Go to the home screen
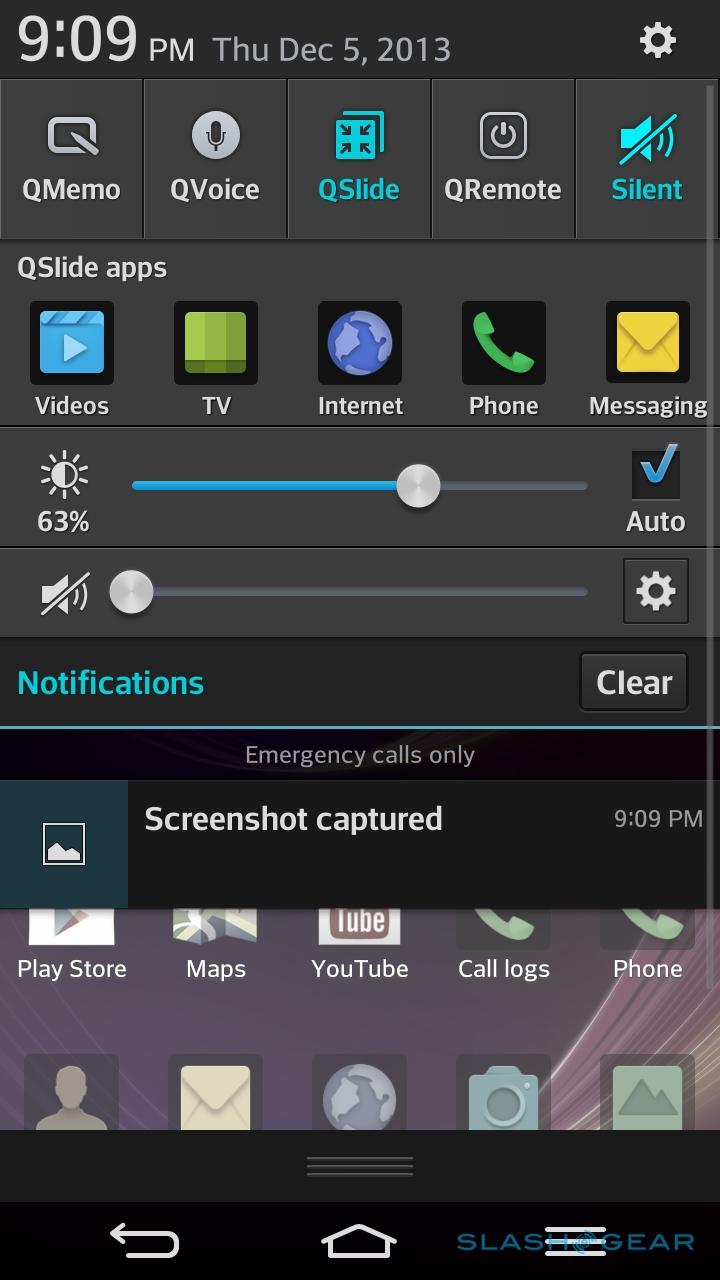This screenshot has height=1280, width=720. click(x=360, y=1241)
